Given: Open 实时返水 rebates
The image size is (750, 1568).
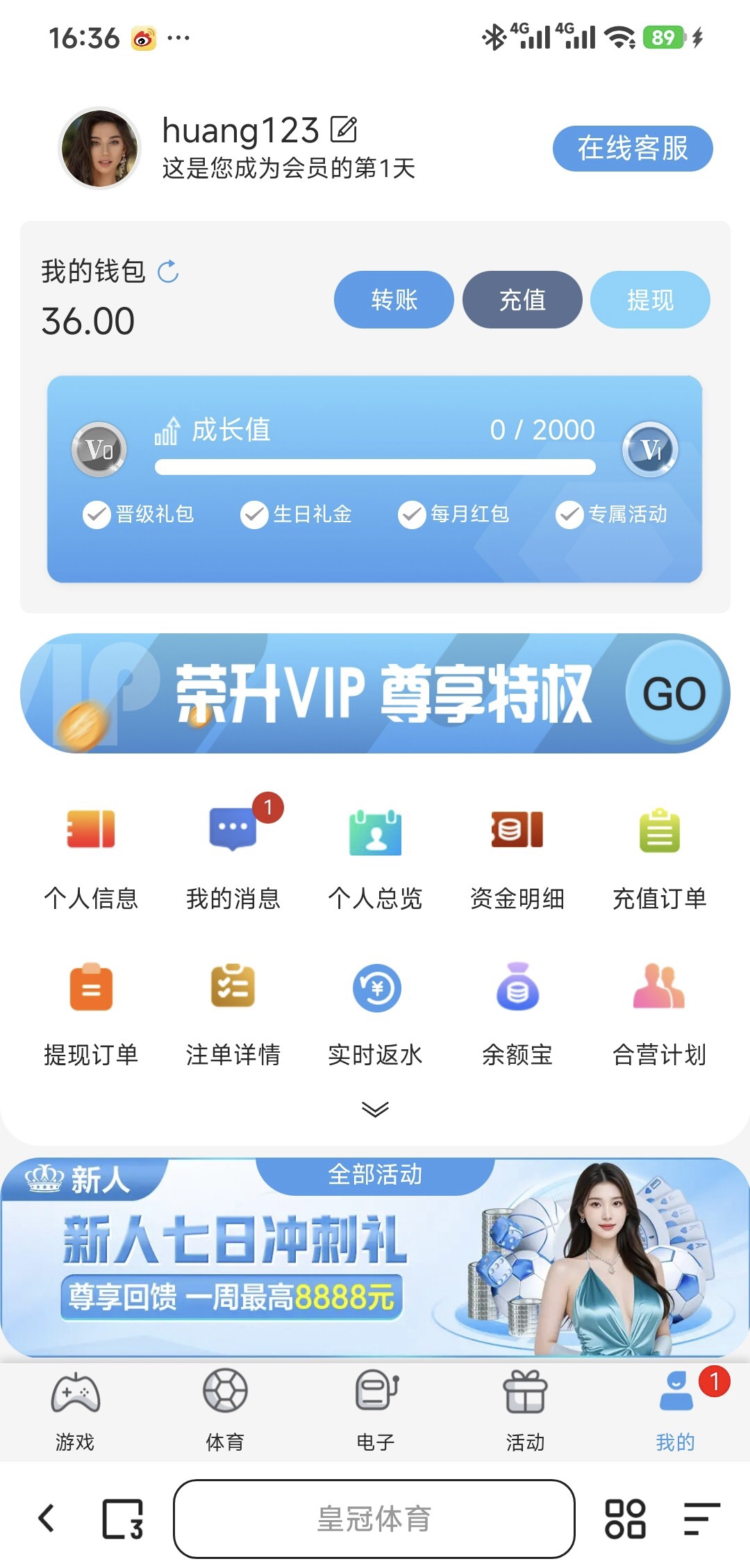Looking at the screenshot, I should coord(375,1012).
